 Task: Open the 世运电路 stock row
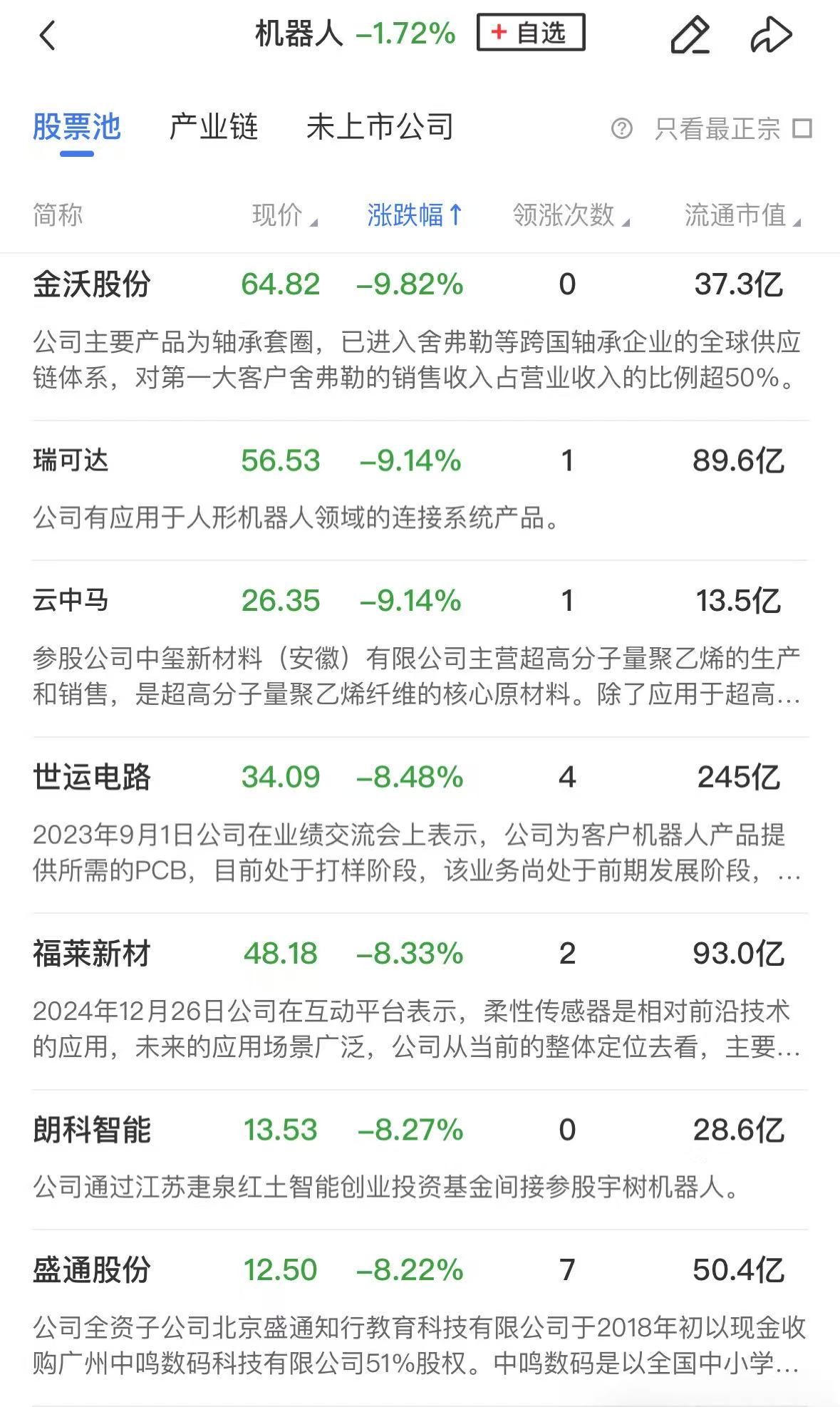pos(91,777)
